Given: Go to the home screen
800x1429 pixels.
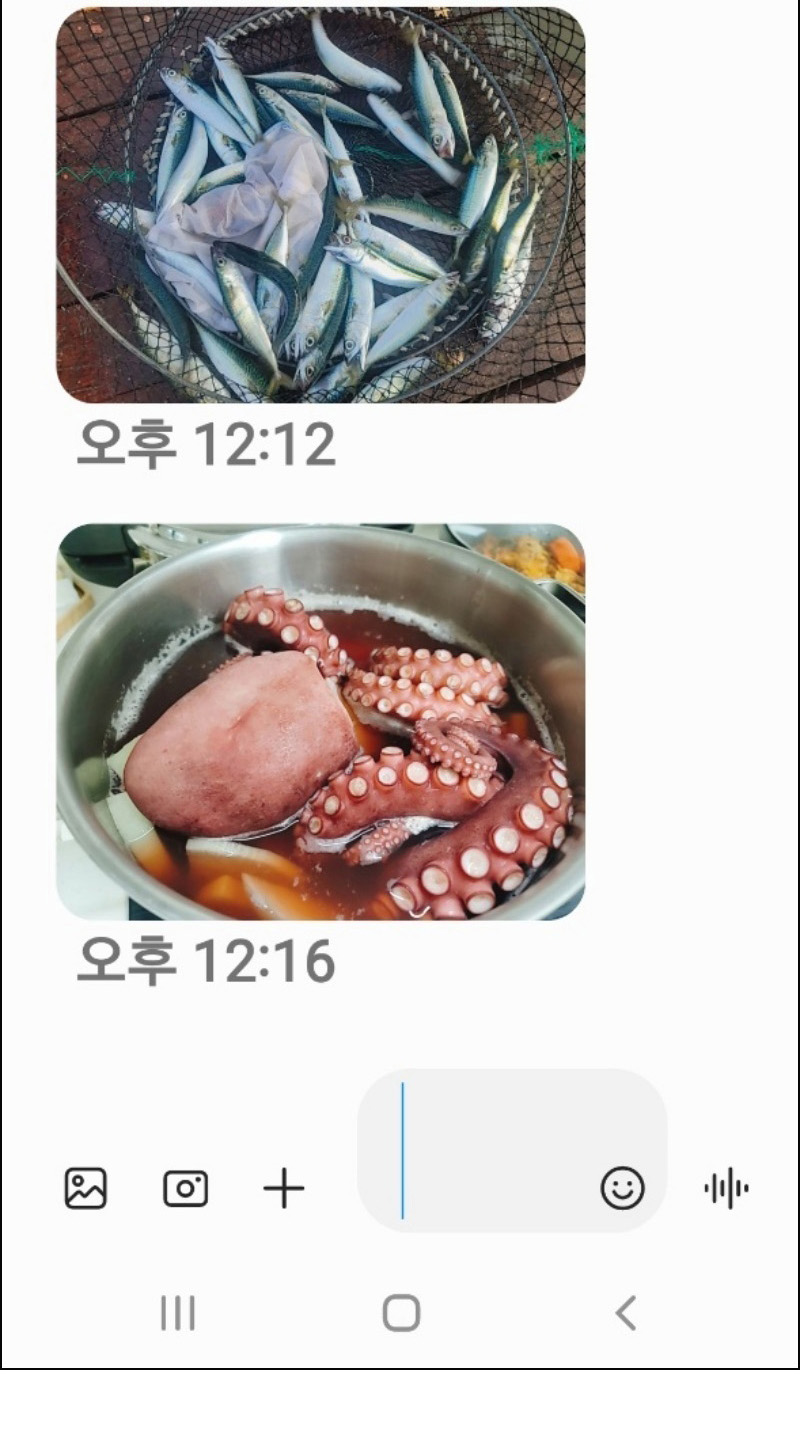Looking at the screenshot, I should pyautogui.click(x=401, y=1313).
